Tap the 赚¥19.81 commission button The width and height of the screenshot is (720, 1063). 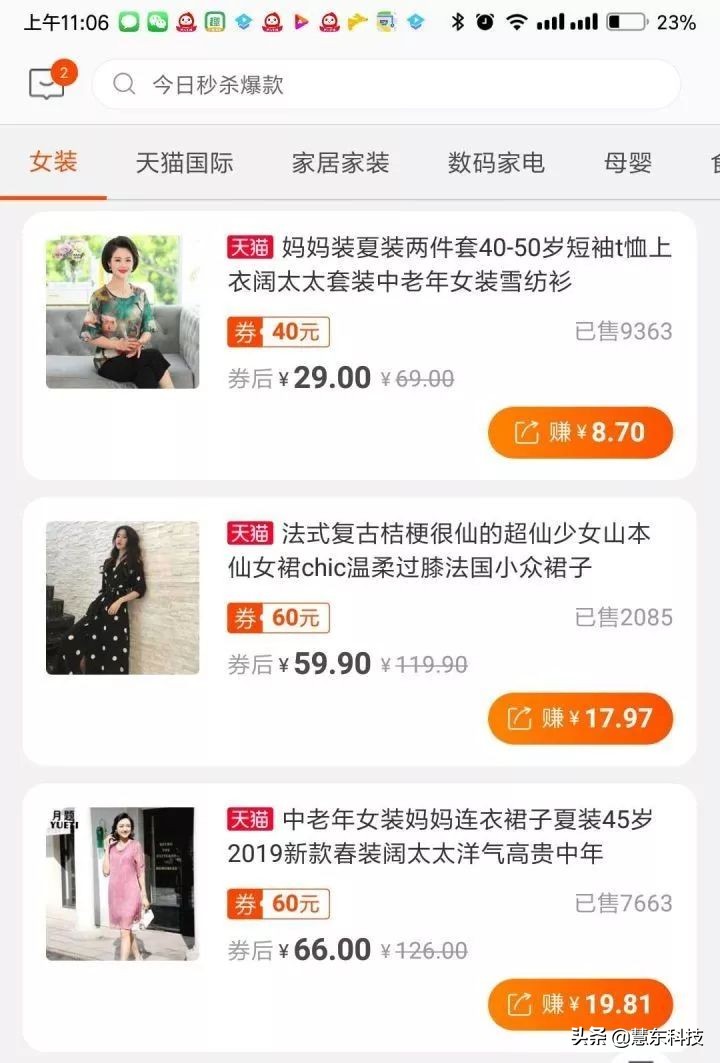coord(580,1004)
